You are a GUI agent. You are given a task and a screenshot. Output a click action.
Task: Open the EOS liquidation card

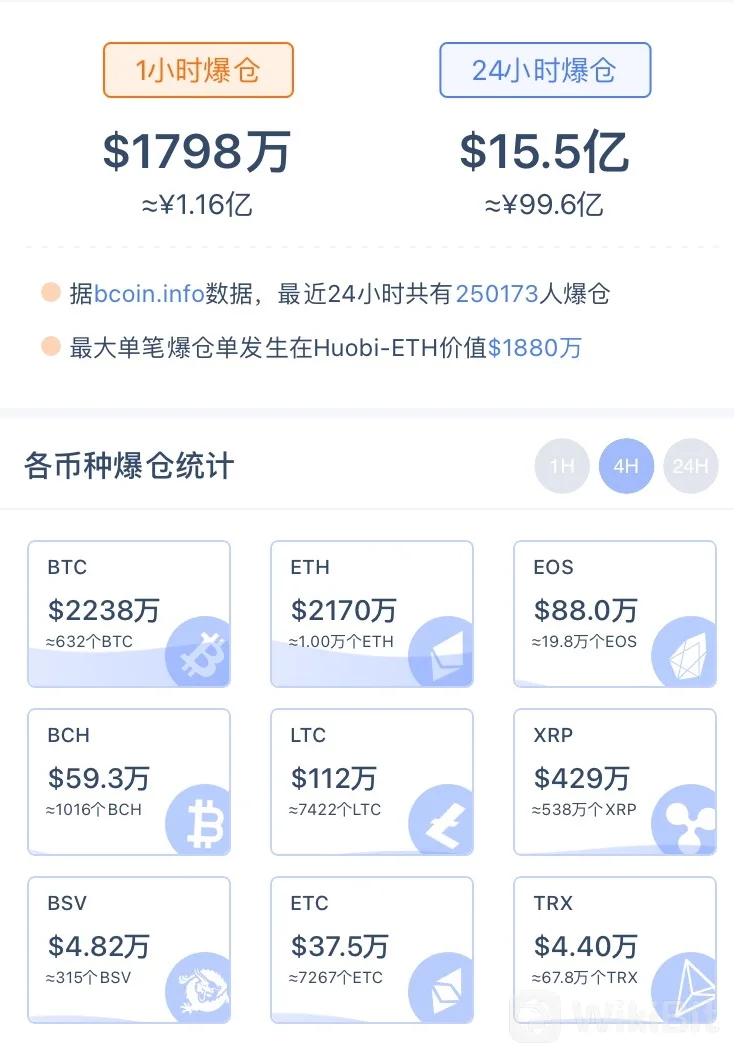point(615,613)
